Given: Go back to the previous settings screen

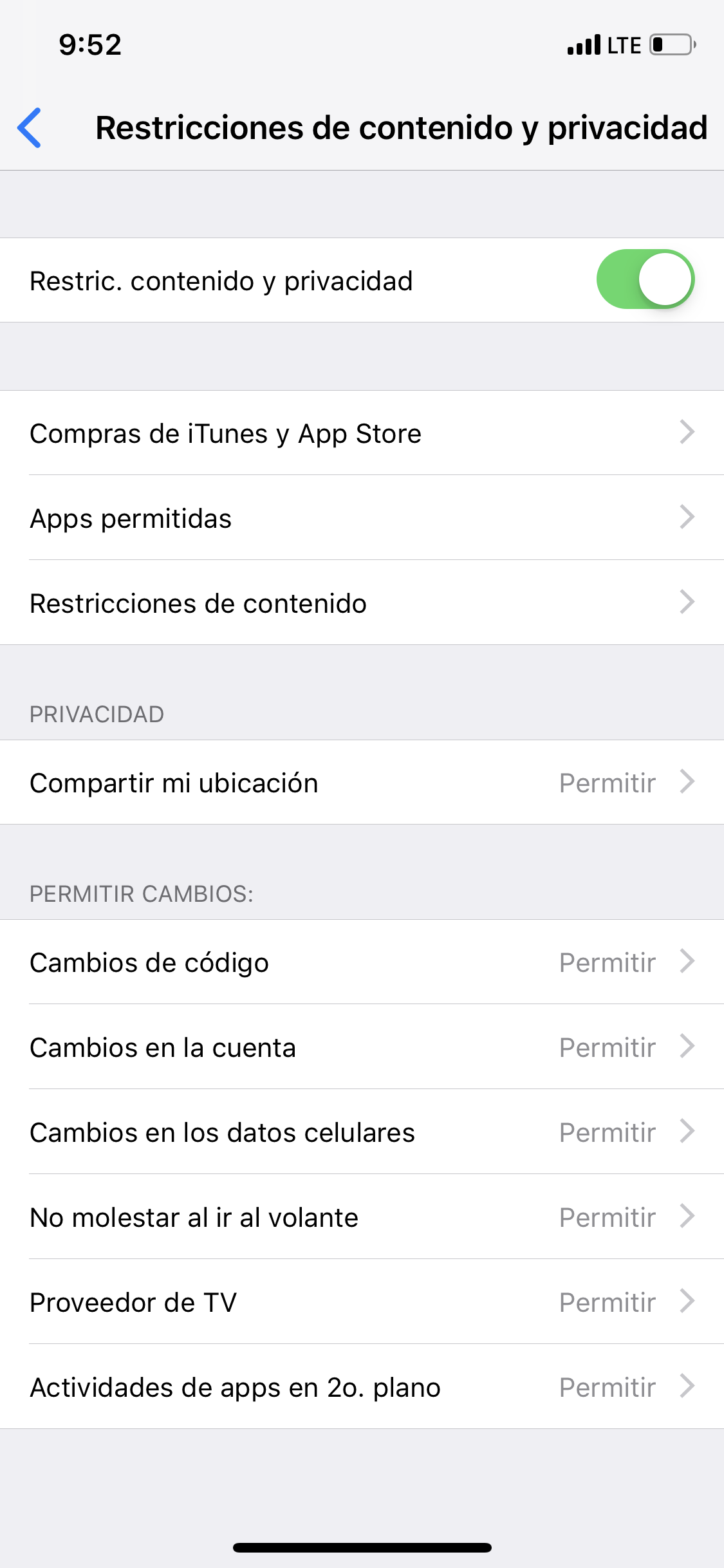Looking at the screenshot, I should 30,127.
